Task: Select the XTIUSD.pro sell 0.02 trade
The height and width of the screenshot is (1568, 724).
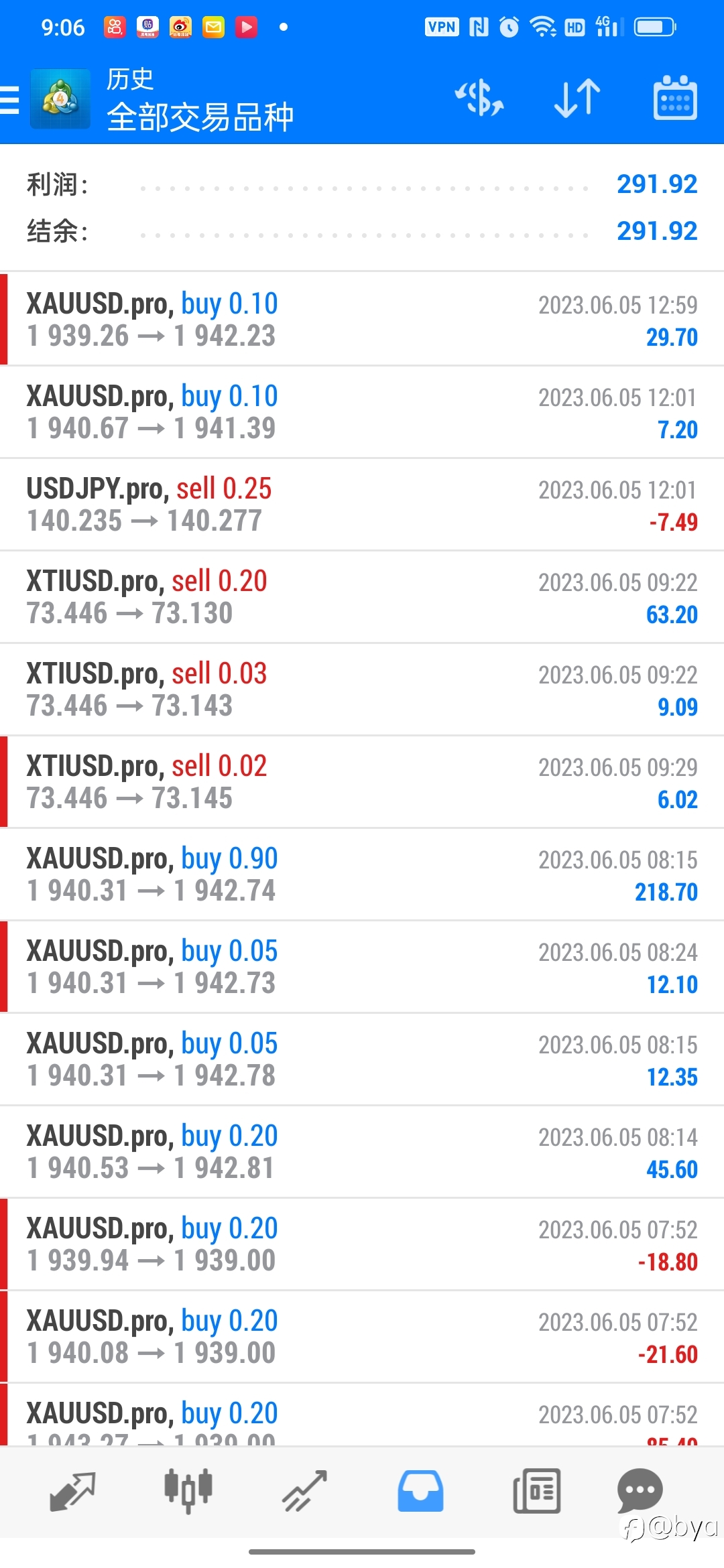Action: [x=362, y=781]
